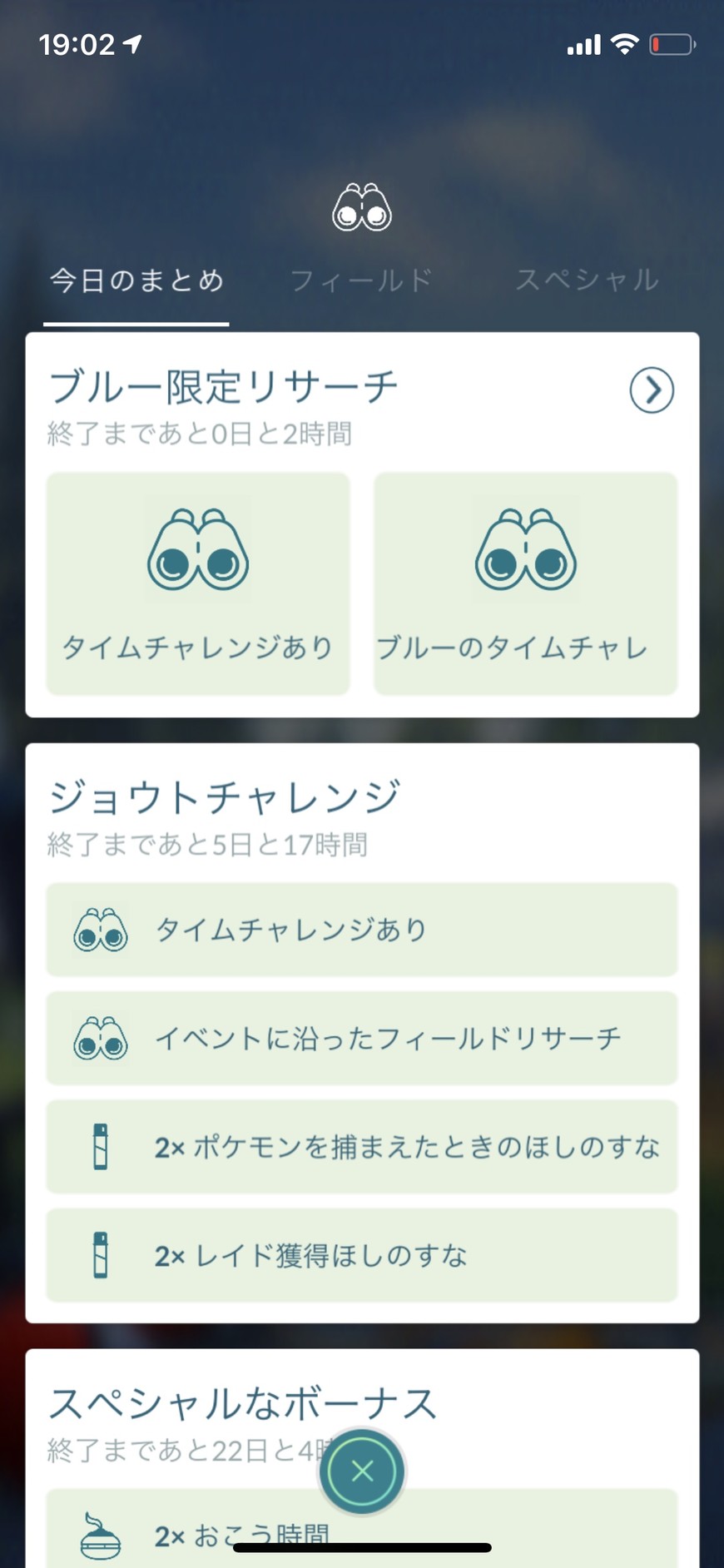Viewport: 724px width, 1568px height.
Task: Switch to the スペシャル tab
Action: [x=587, y=280]
